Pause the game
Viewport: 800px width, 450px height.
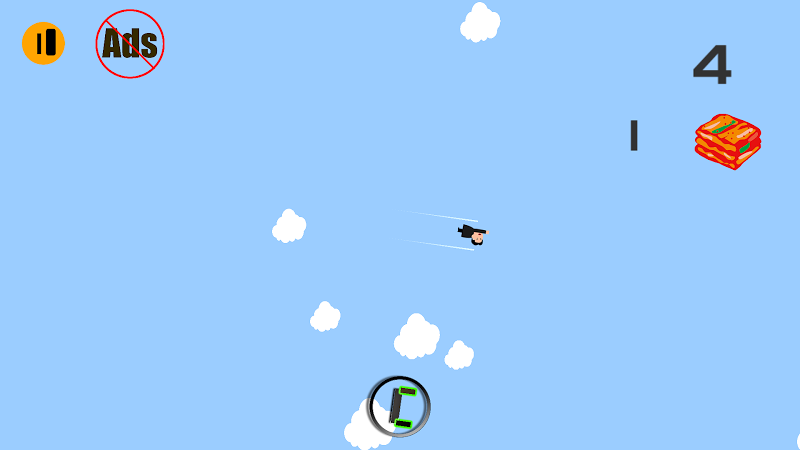point(43,43)
